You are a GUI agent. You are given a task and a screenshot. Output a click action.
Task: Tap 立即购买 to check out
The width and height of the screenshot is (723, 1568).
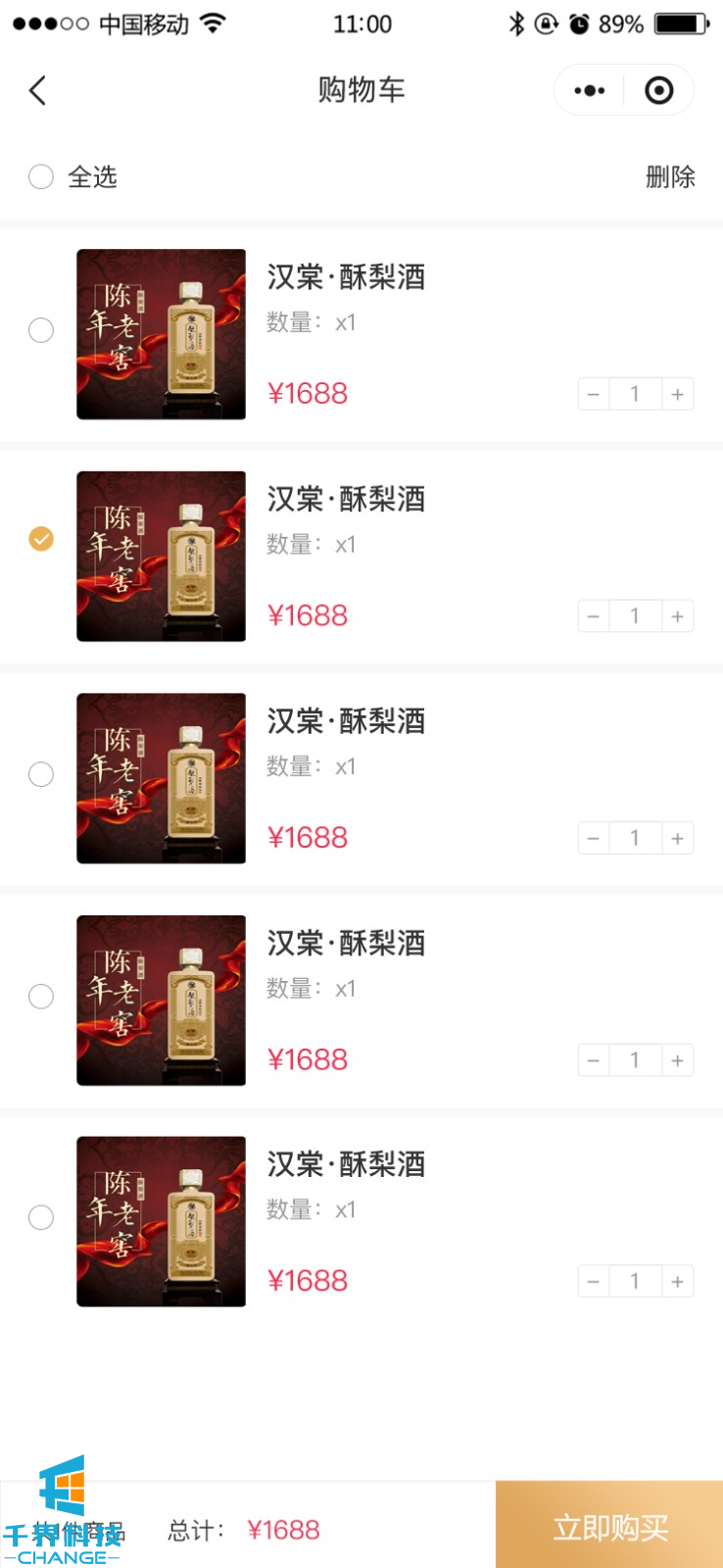click(609, 1527)
